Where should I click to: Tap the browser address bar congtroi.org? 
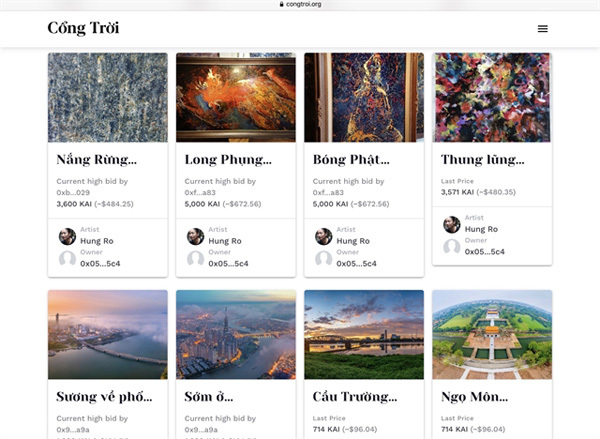pyautogui.click(x=300, y=4)
